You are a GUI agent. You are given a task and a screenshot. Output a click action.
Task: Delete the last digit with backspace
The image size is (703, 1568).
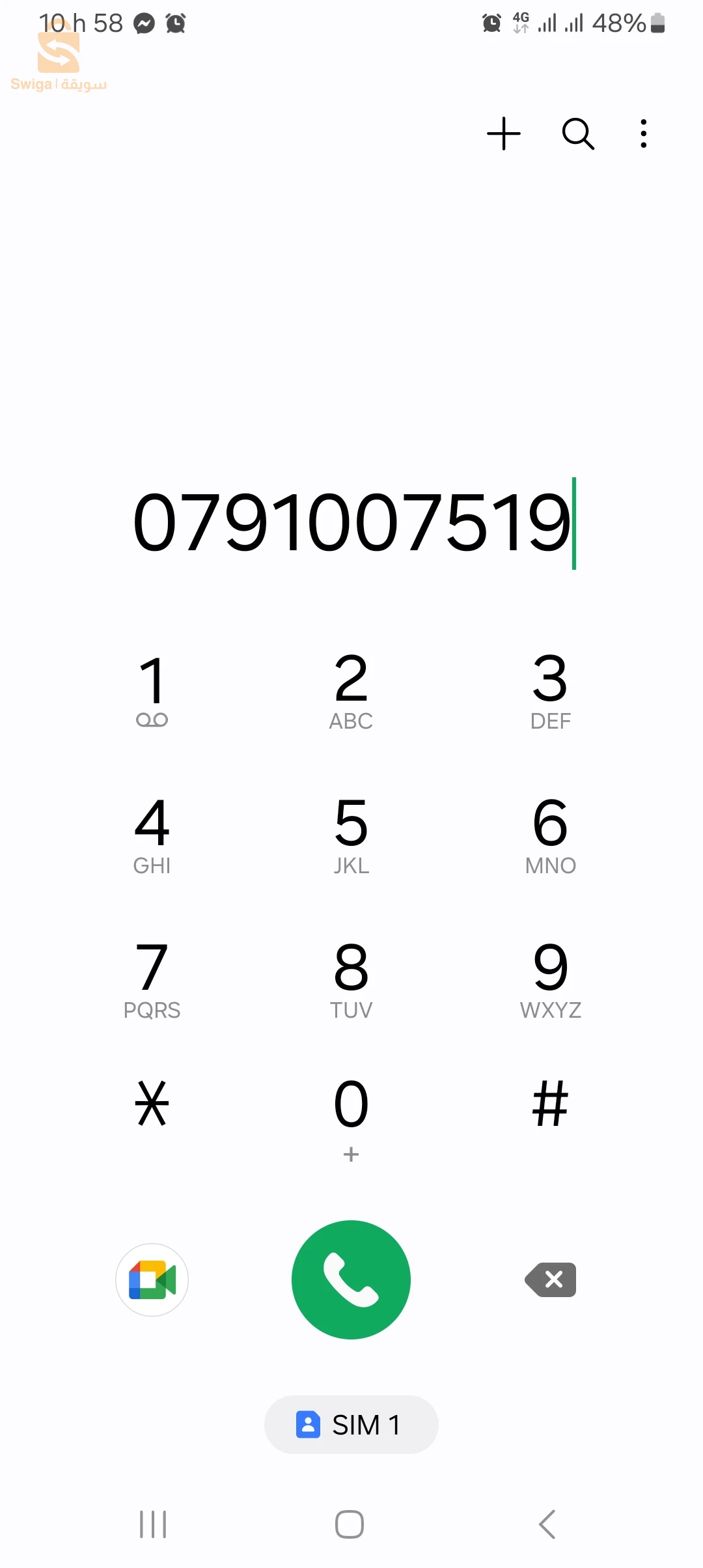point(551,1280)
